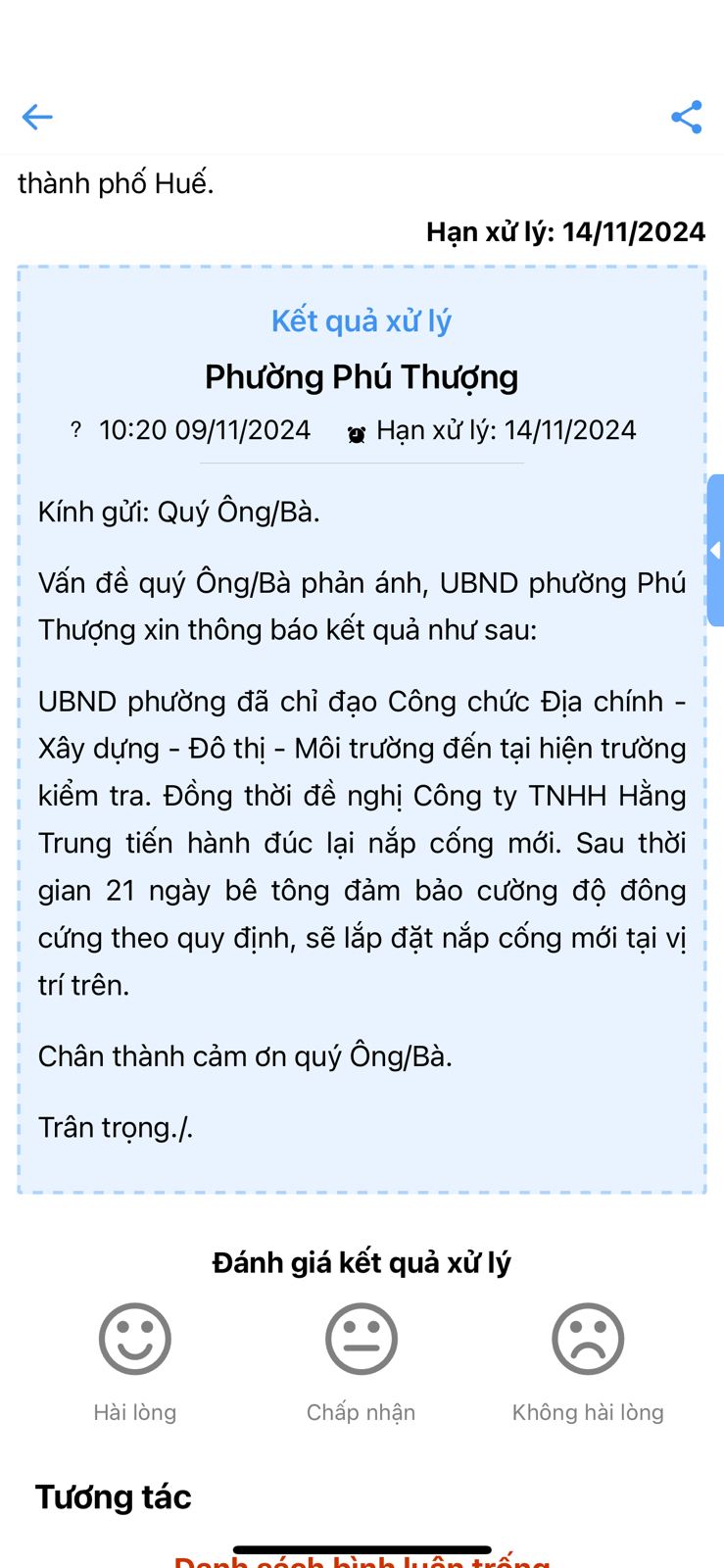Share this feedback report
724x1568 pixels.
(x=686, y=118)
